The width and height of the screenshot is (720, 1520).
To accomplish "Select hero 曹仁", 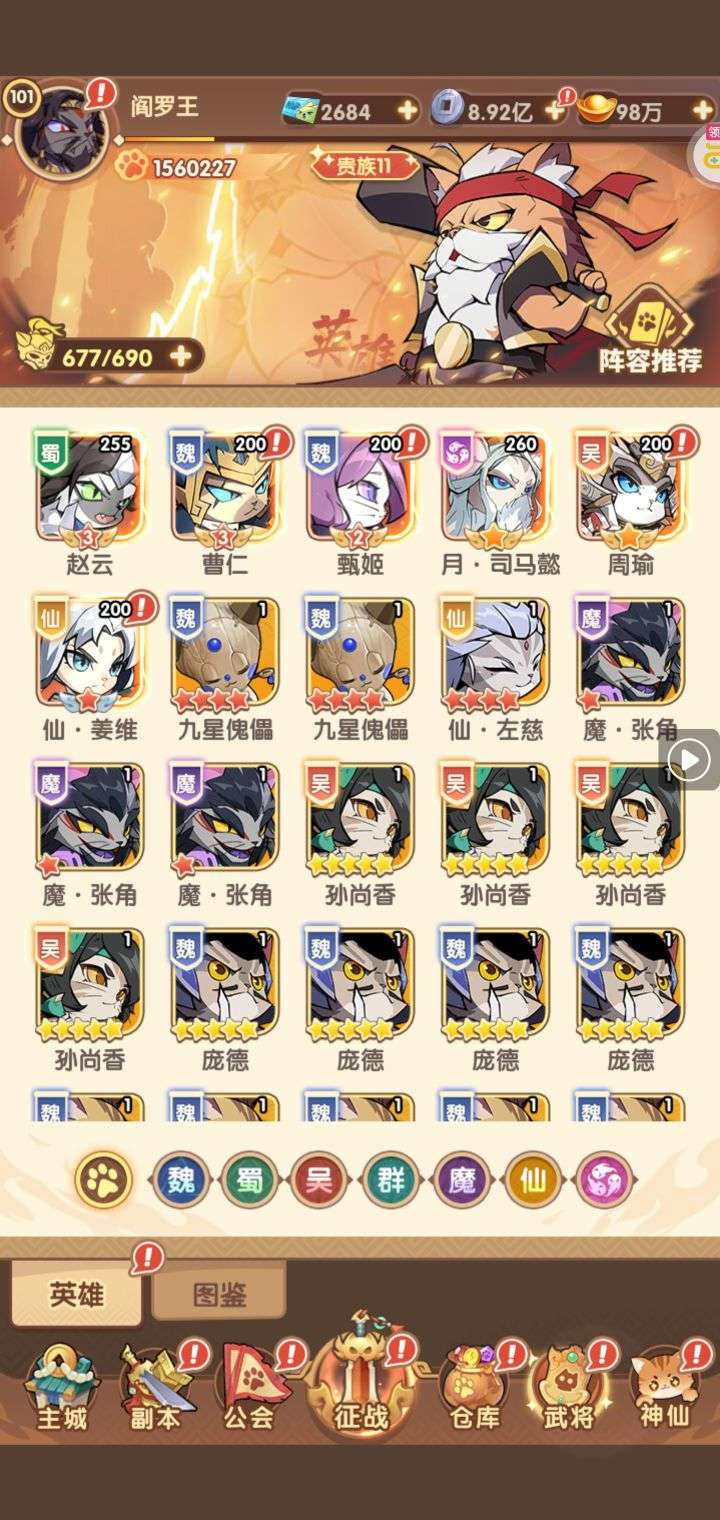I will click(226, 486).
